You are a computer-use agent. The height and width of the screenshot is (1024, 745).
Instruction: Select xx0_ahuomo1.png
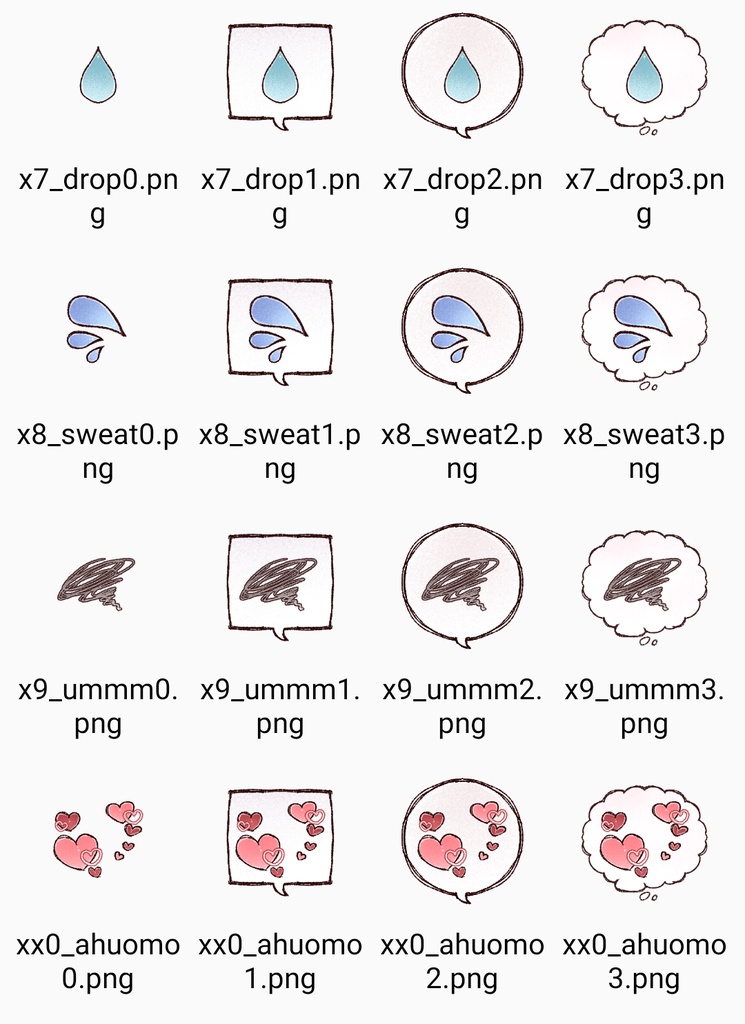point(280,838)
